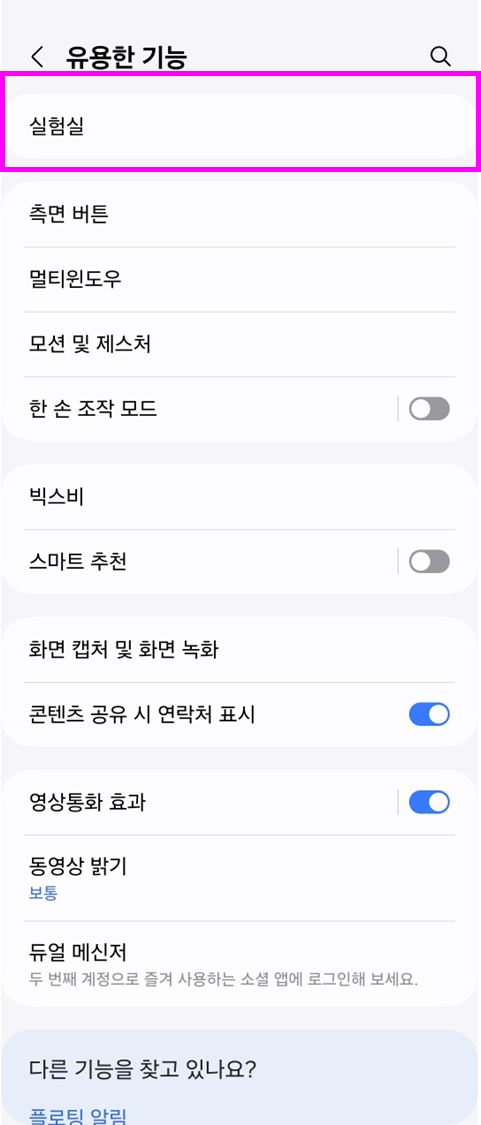481x1125 pixels.
Task: Turn off the 영상통화 효과 switch
Action: click(x=429, y=802)
